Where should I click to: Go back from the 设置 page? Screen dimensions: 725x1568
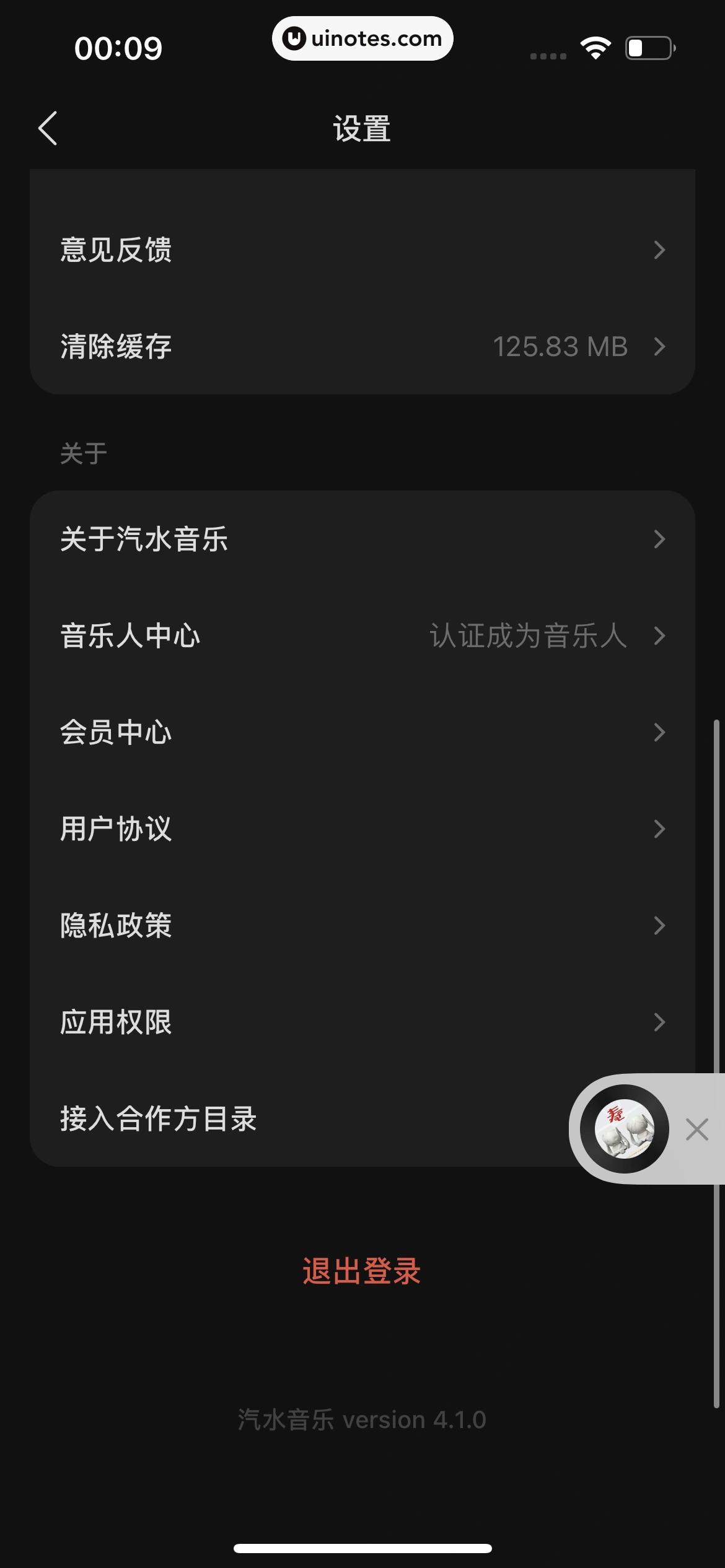[x=48, y=128]
